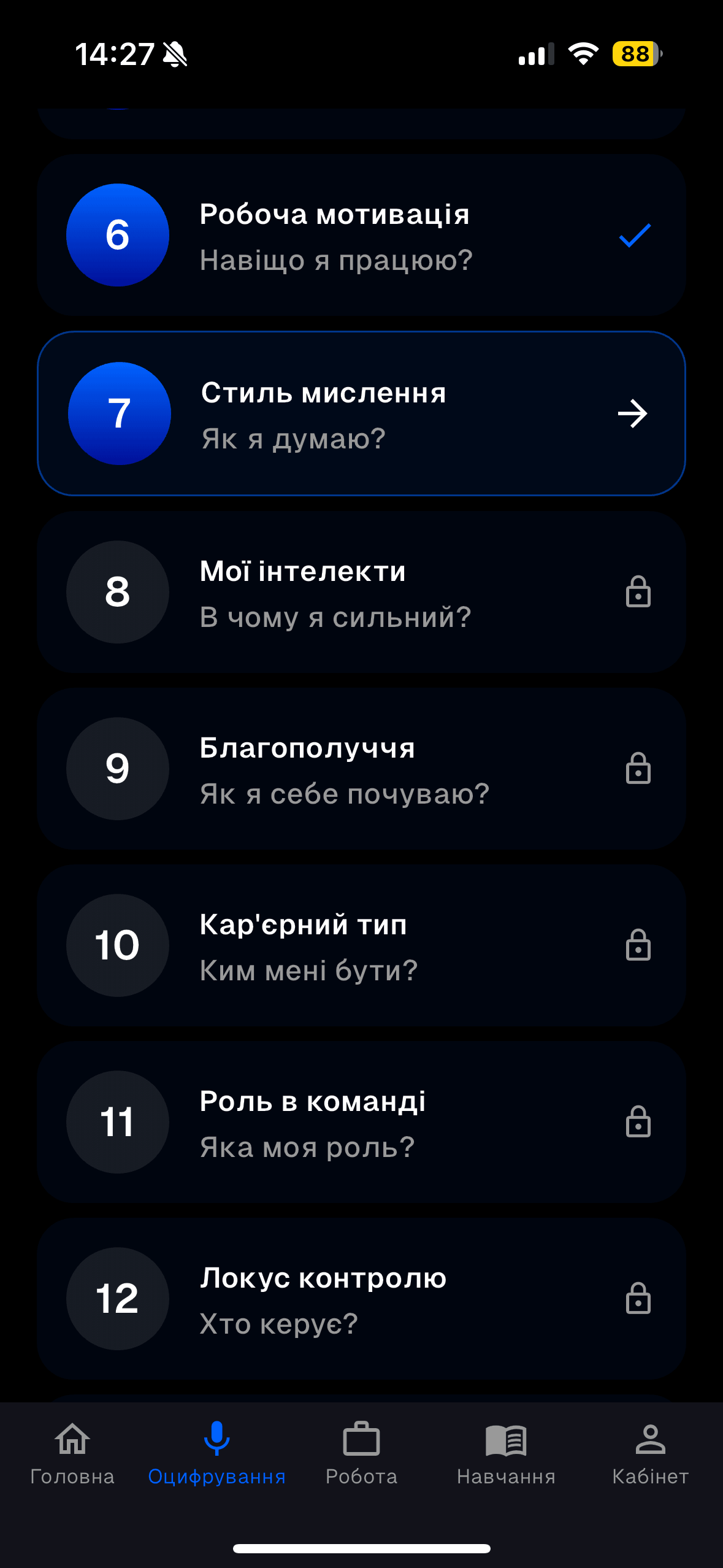723x1568 pixels.
Task: Open the Робота tab
Action: coord(361,1454)
